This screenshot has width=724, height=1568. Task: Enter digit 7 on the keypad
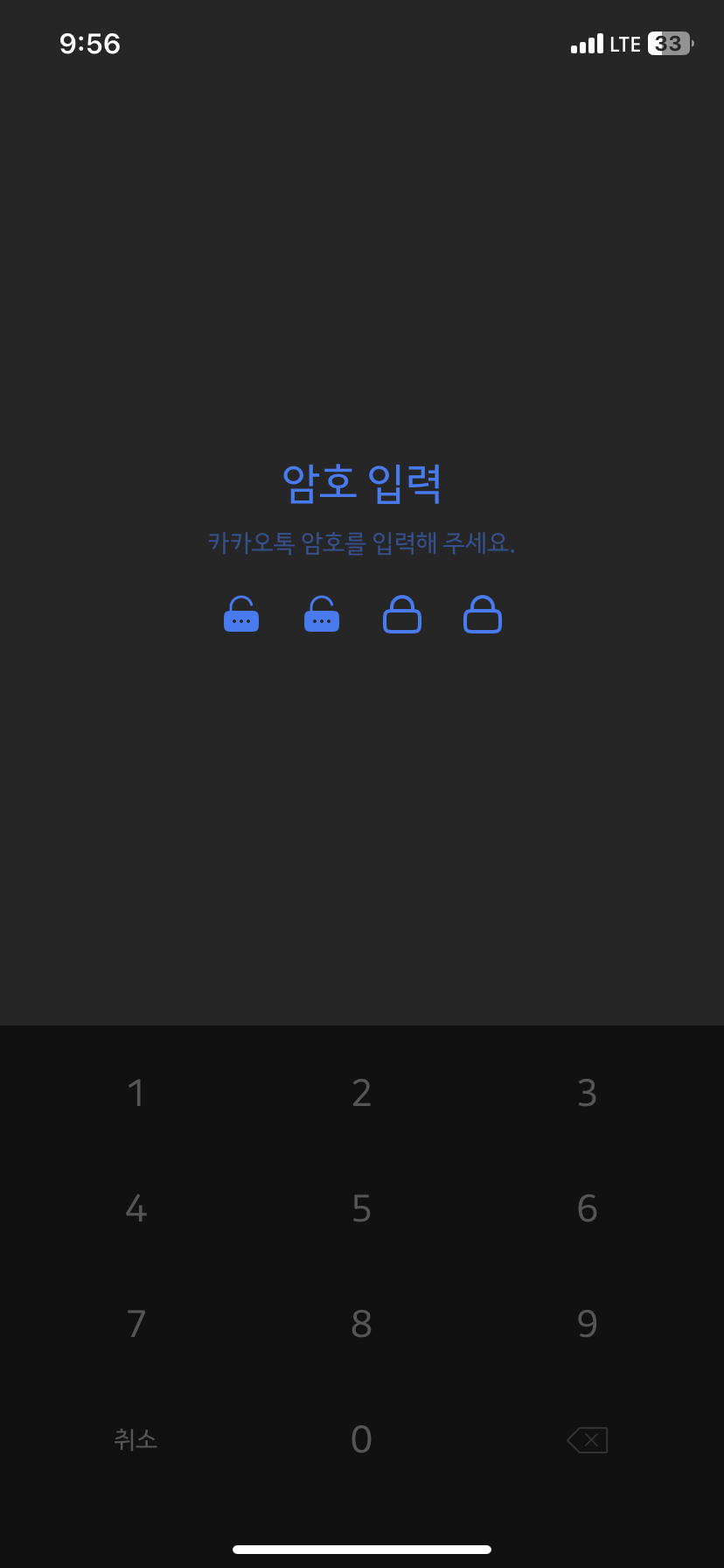(136, 1324)
